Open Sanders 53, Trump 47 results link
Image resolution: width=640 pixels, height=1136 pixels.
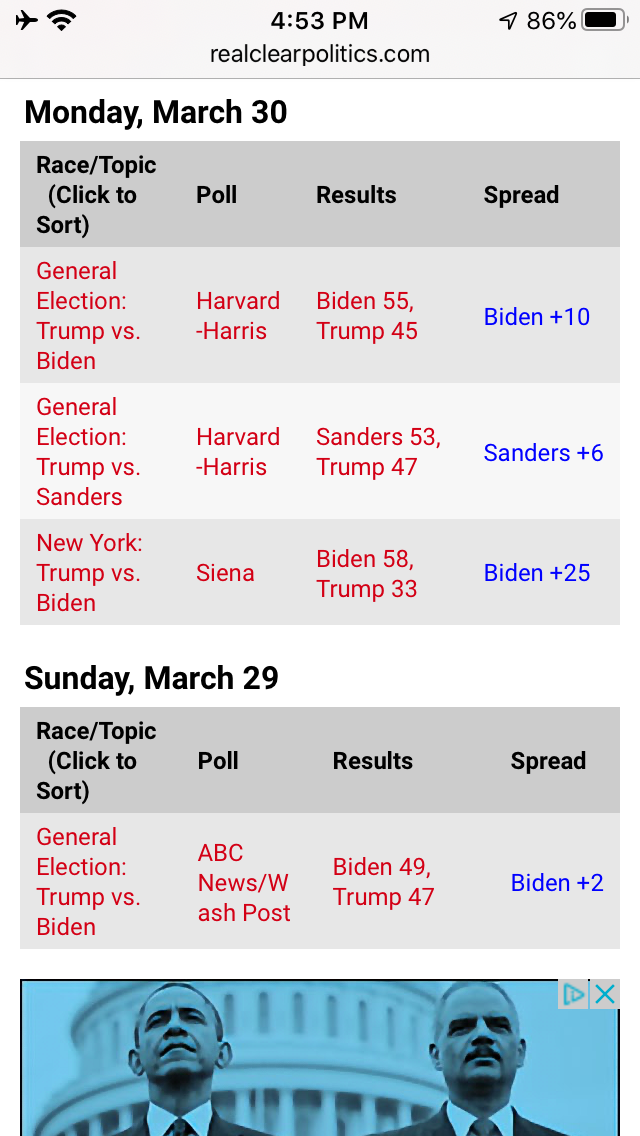[378, 452]
